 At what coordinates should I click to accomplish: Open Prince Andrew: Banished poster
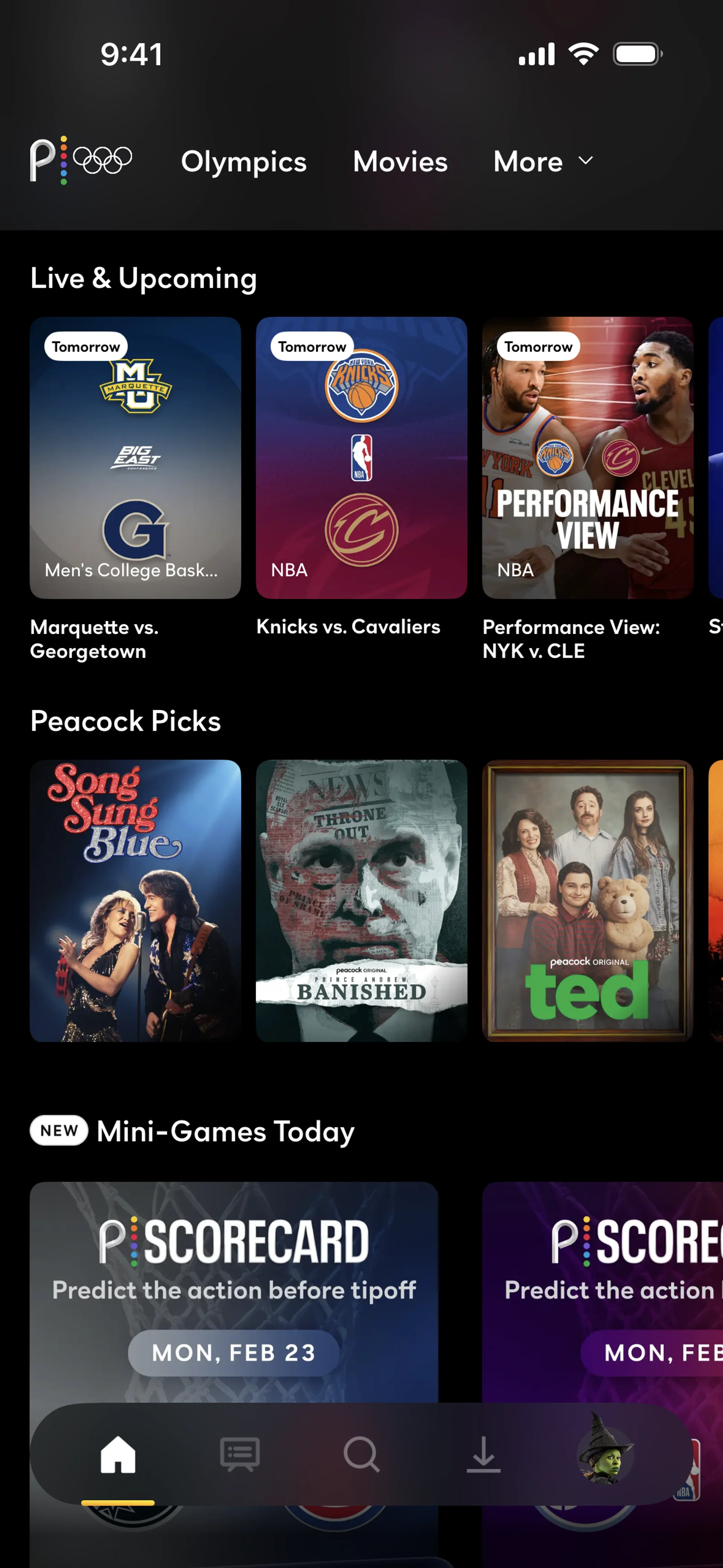361,900
